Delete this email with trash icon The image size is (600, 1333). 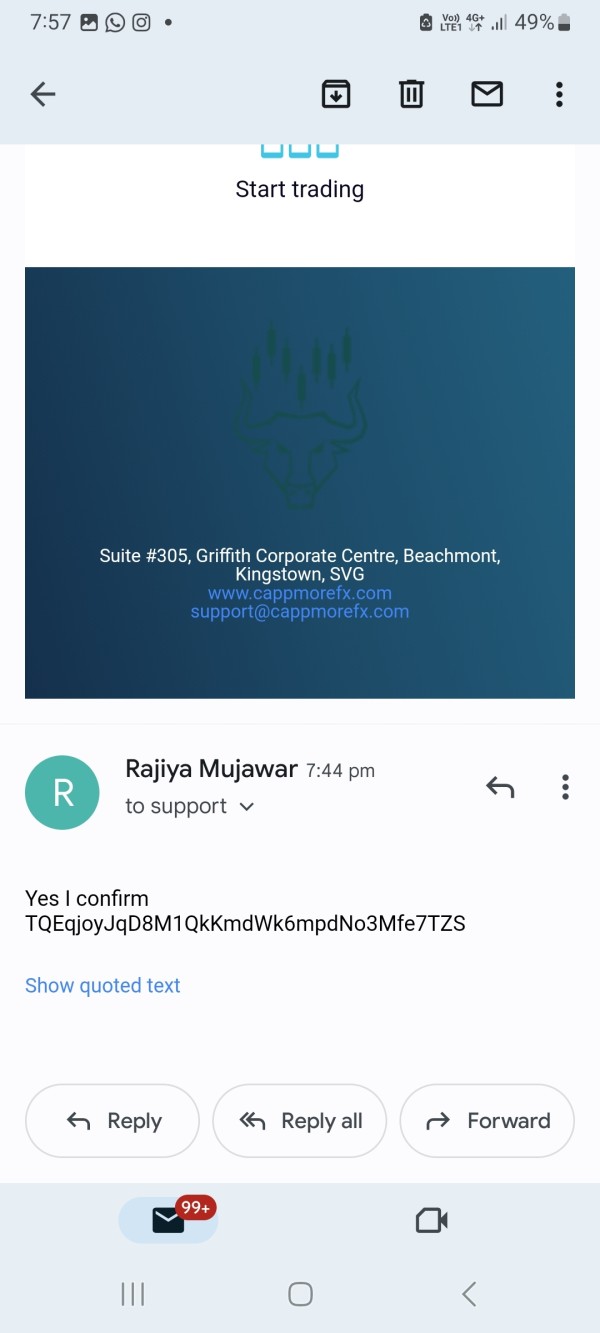(x=412, y=95)
